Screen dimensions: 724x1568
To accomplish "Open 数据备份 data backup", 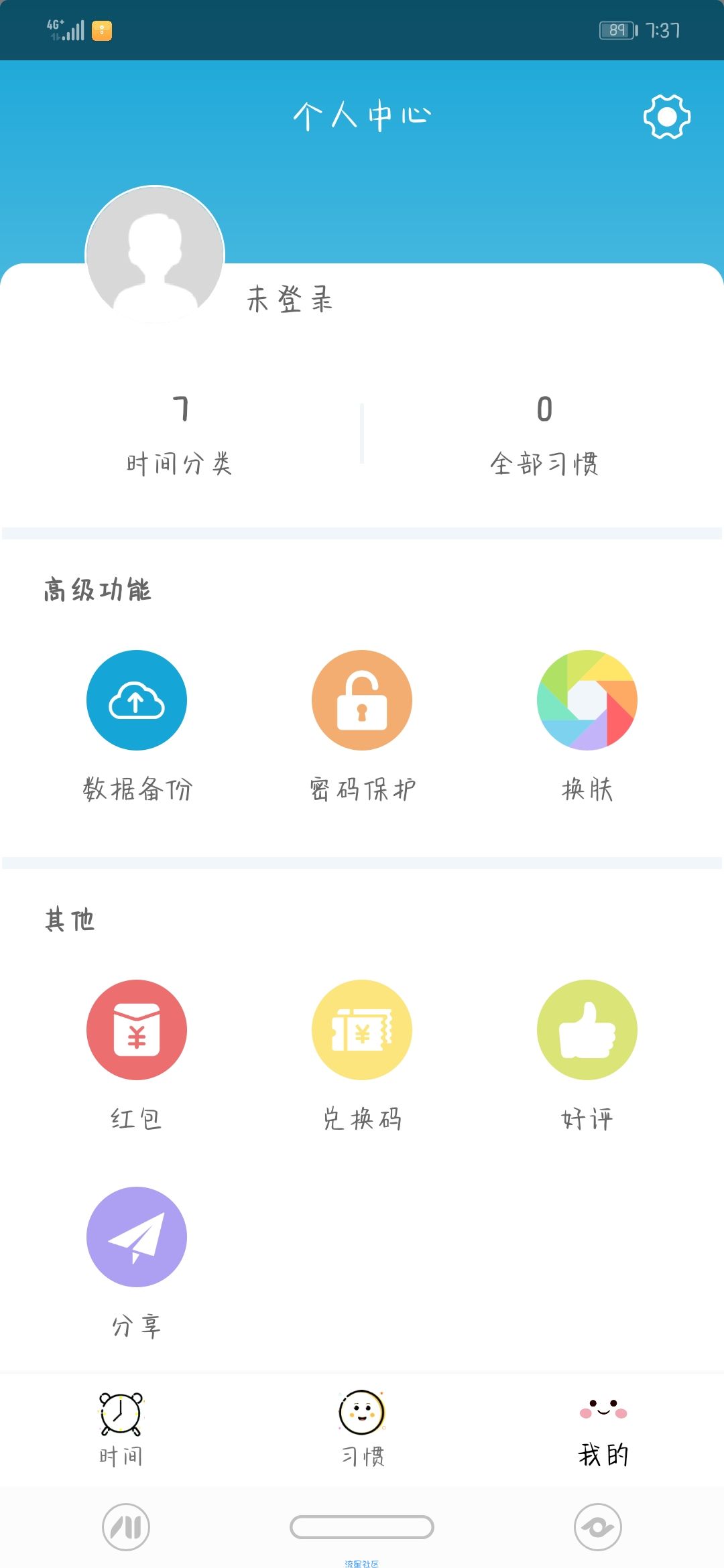I will 137,727.
